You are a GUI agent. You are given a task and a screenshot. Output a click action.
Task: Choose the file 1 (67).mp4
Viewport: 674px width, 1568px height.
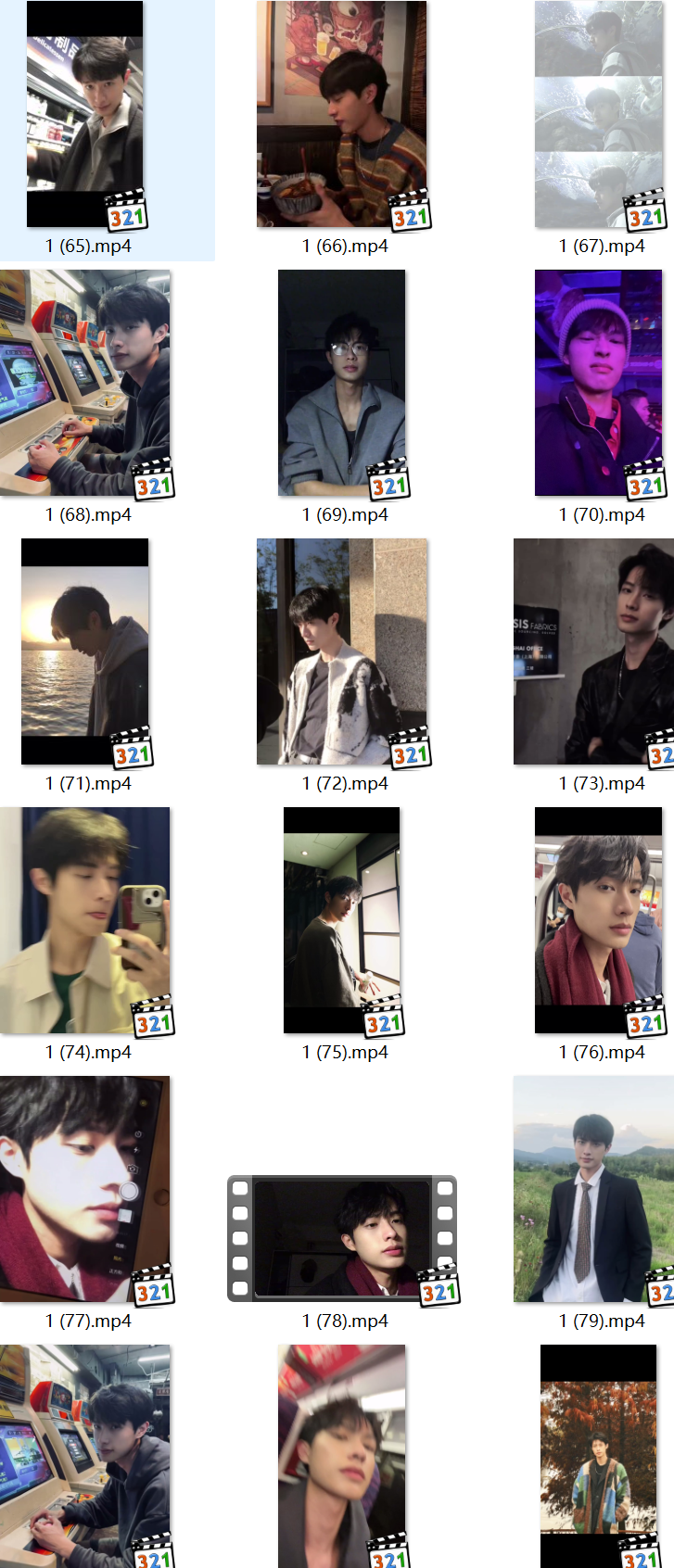(x=598, y=115)
